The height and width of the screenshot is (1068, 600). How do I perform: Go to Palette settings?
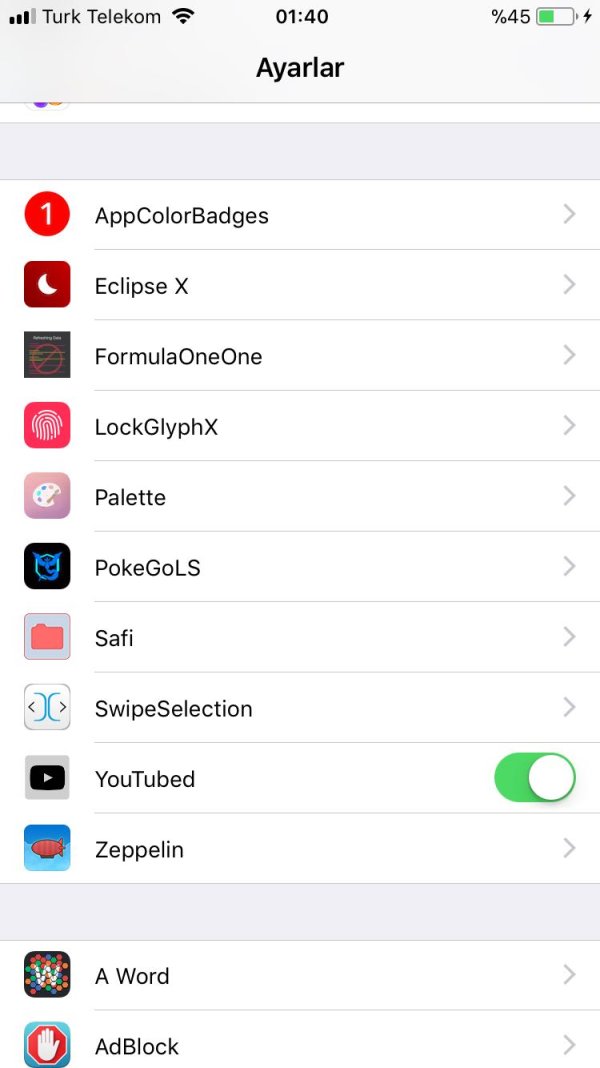300,497
